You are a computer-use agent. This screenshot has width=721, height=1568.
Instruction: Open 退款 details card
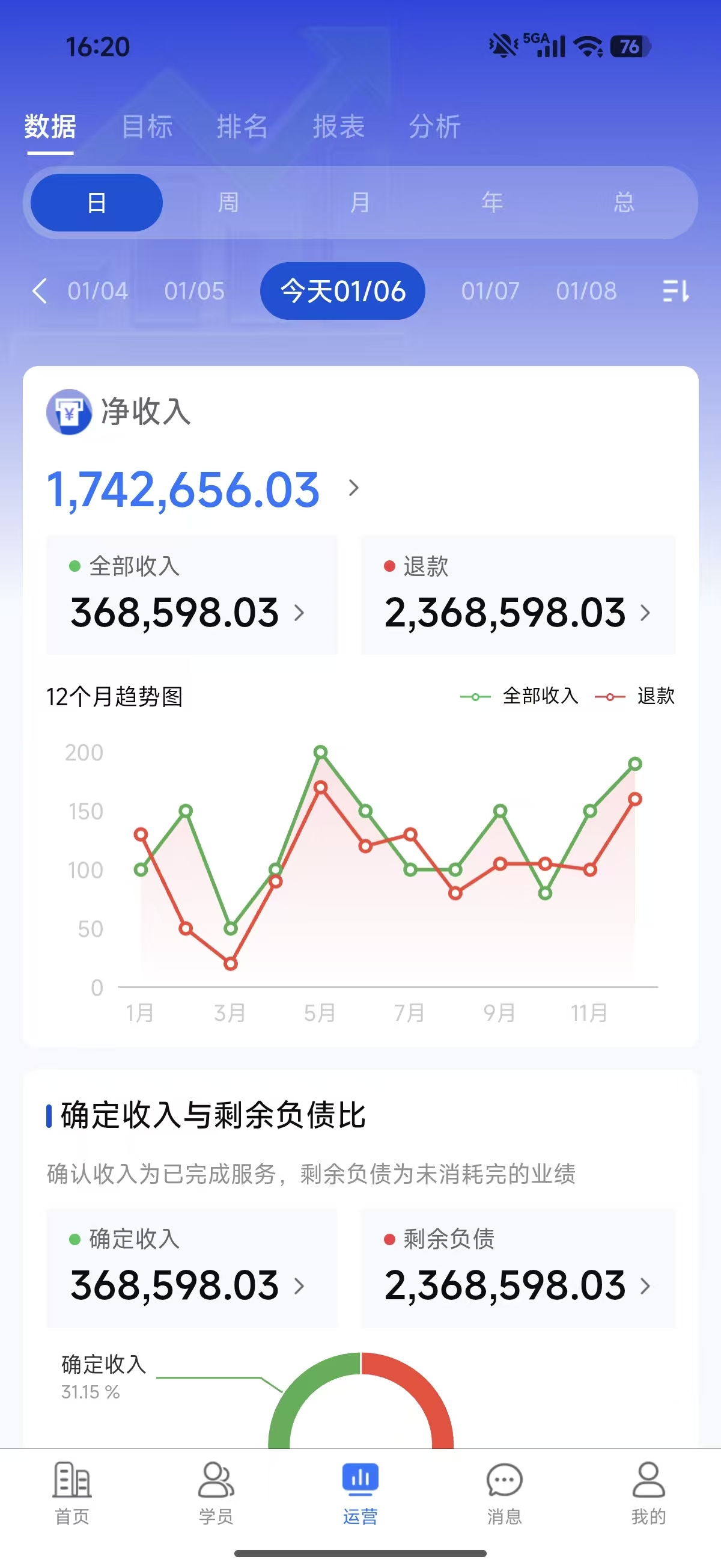point(518,595)
